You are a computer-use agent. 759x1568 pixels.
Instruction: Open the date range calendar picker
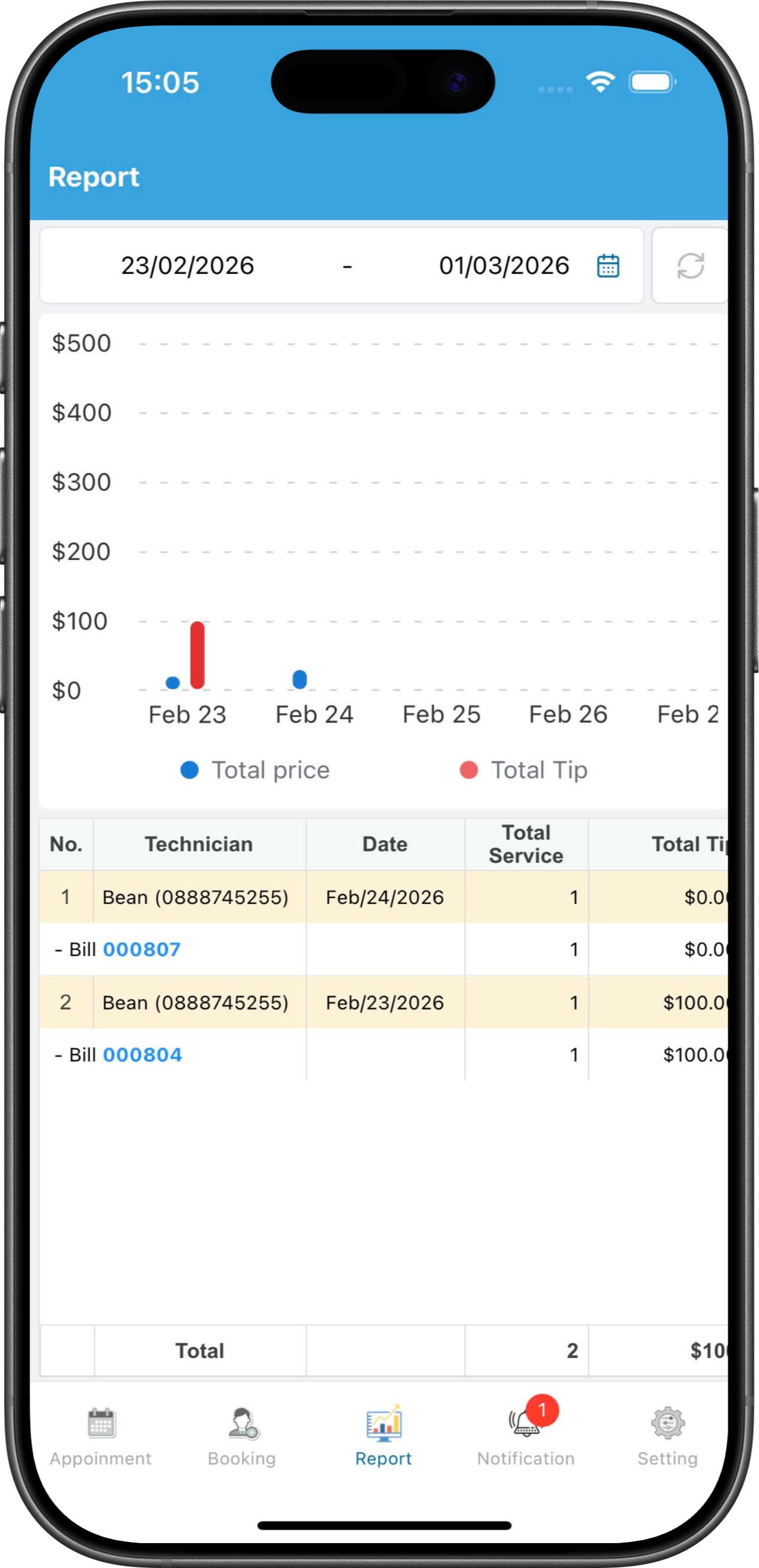(607, 266)
